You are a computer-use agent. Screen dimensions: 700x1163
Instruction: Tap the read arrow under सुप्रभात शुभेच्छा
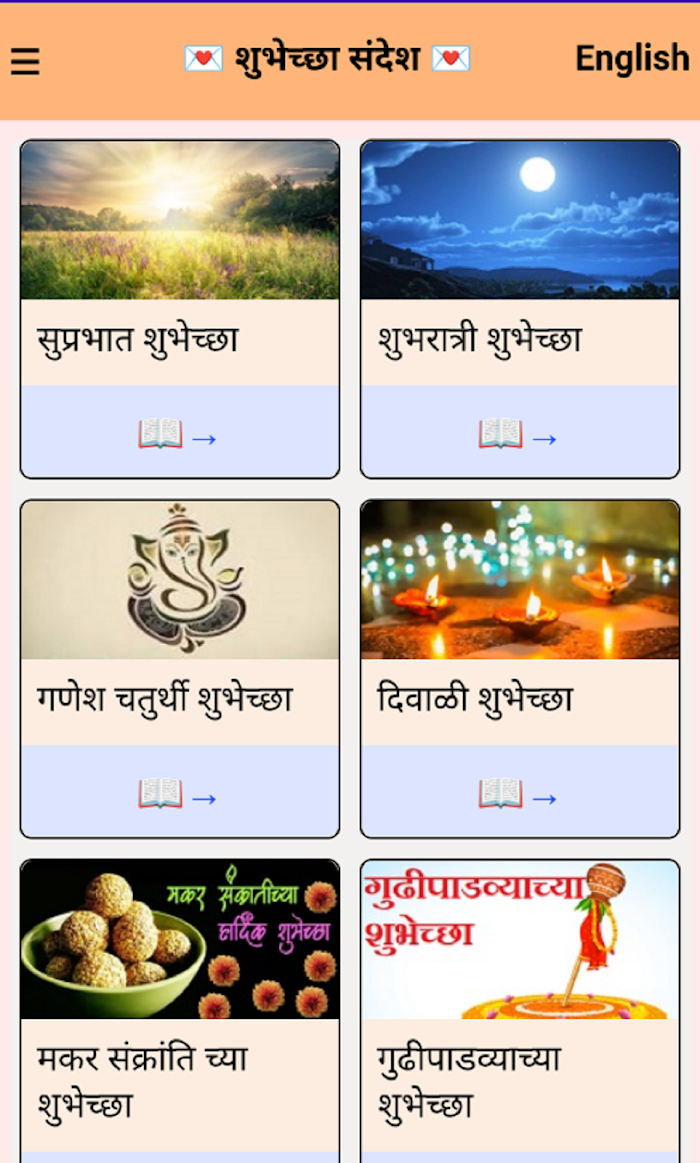point(178,435)
